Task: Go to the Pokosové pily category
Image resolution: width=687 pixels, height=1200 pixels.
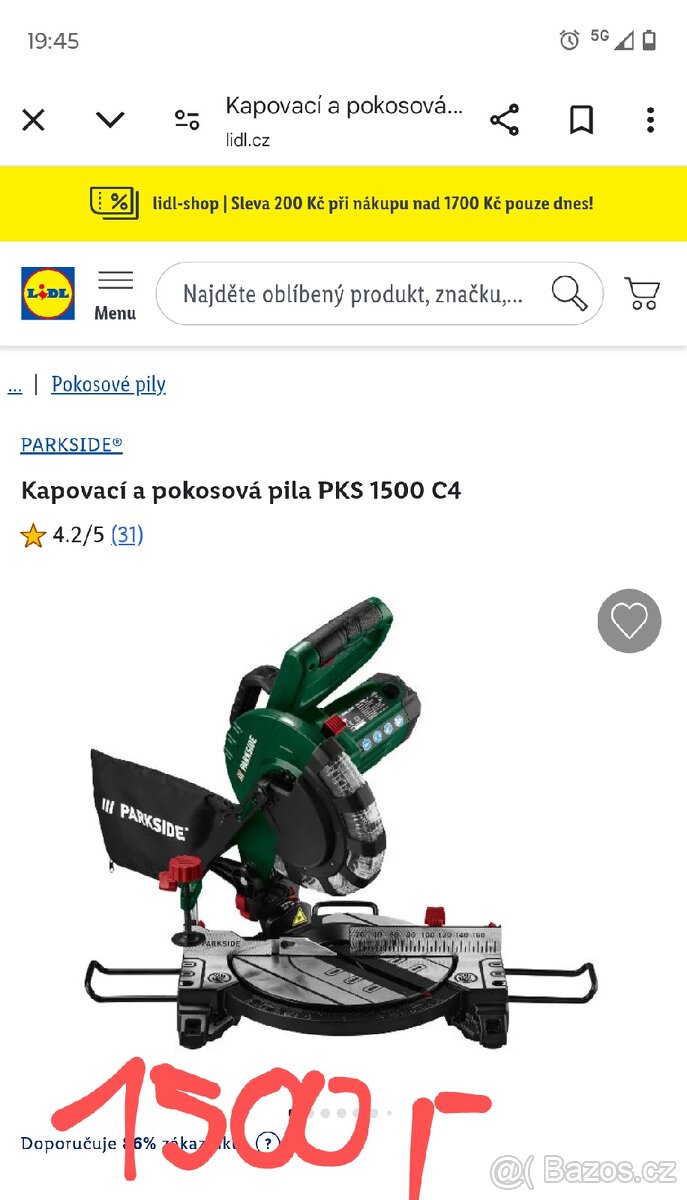Action: [x=108, y=385]
